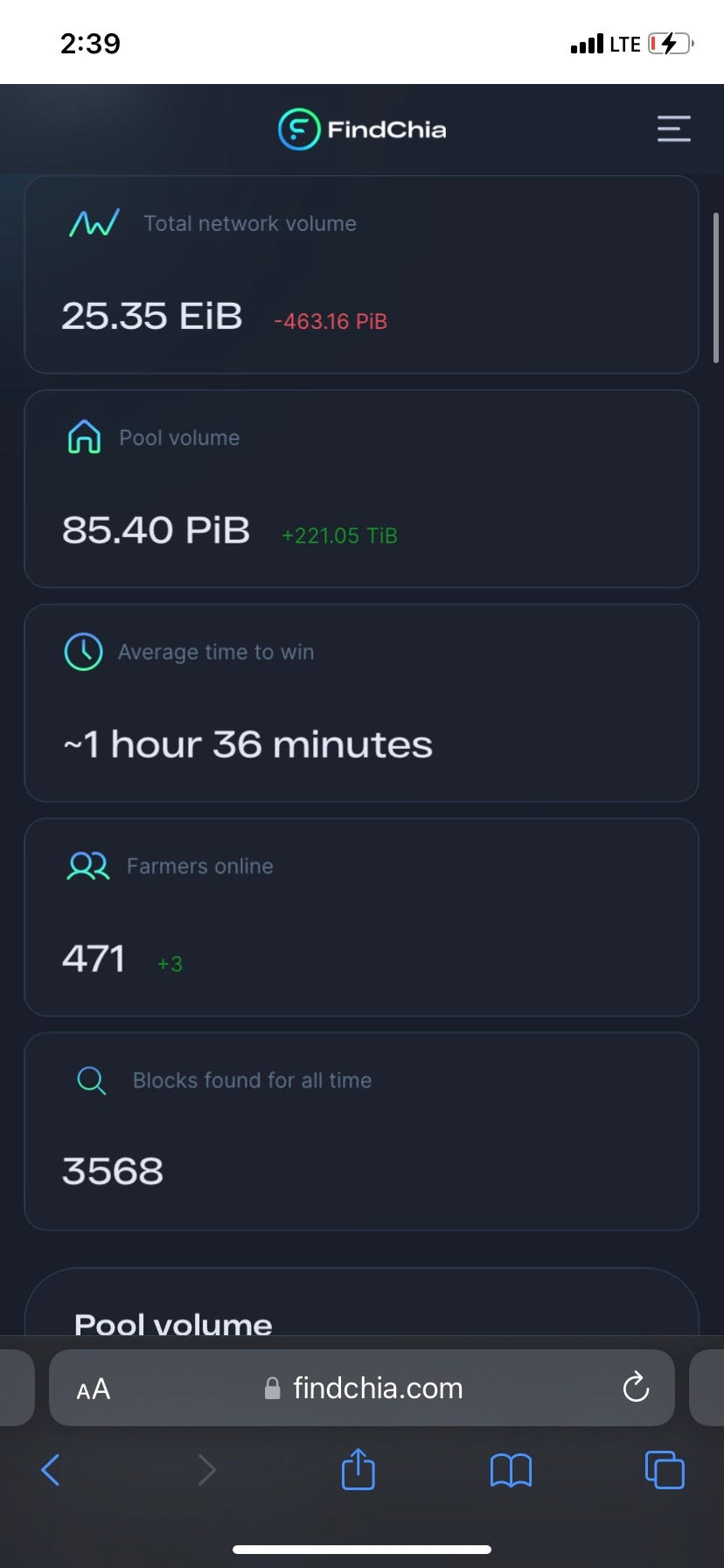Screen dimensions: 724x1568
Task: Toggle the reader view with the AA control
Action: [x=93, y=1388]
